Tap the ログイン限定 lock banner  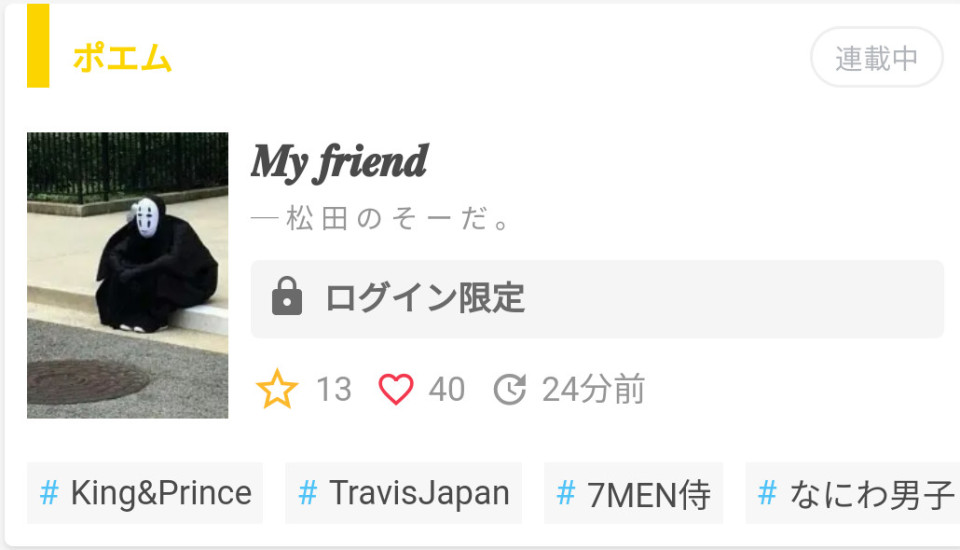[x=597, y=298]
